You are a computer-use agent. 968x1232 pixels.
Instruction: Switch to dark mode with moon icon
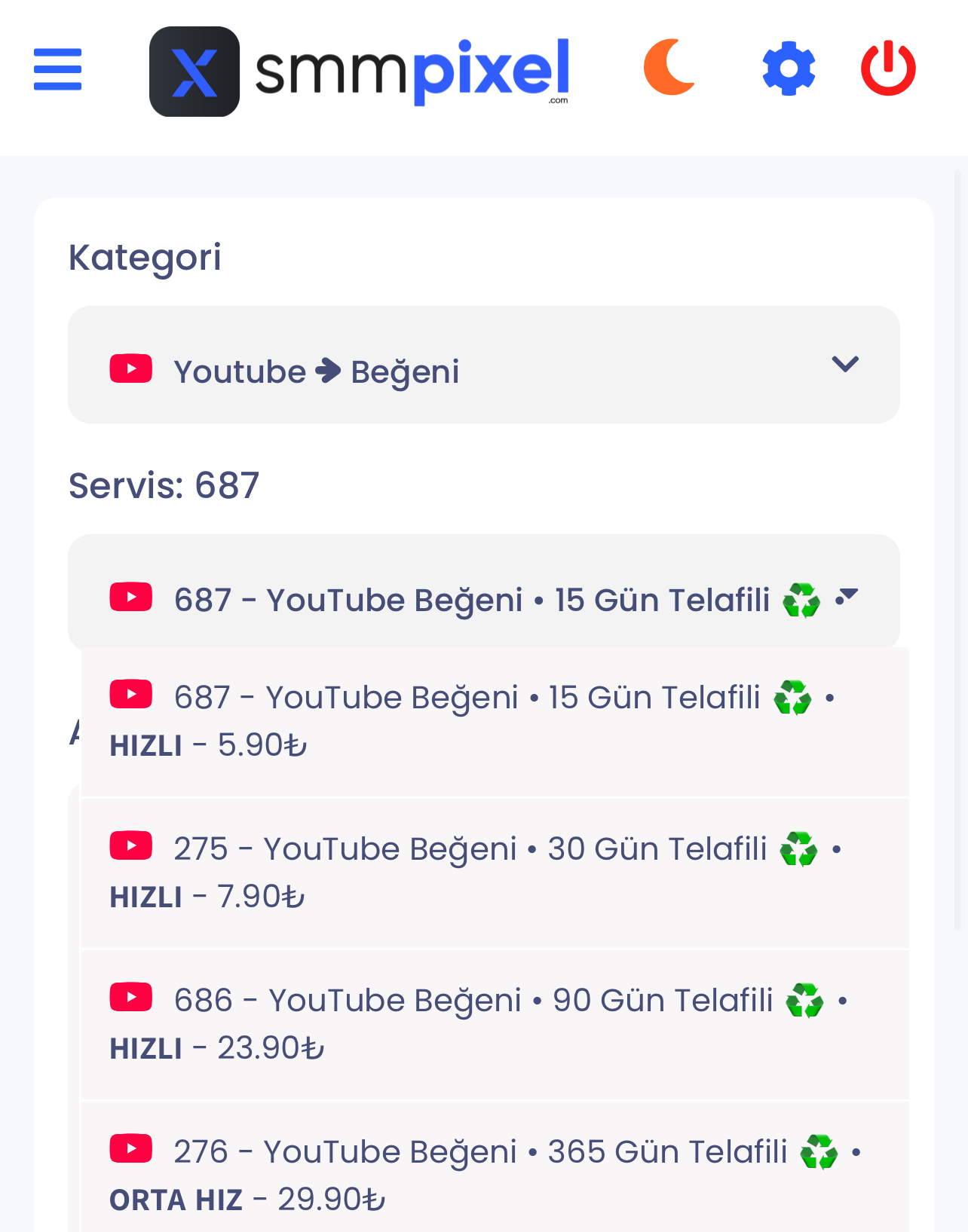(x=669, y=68)
